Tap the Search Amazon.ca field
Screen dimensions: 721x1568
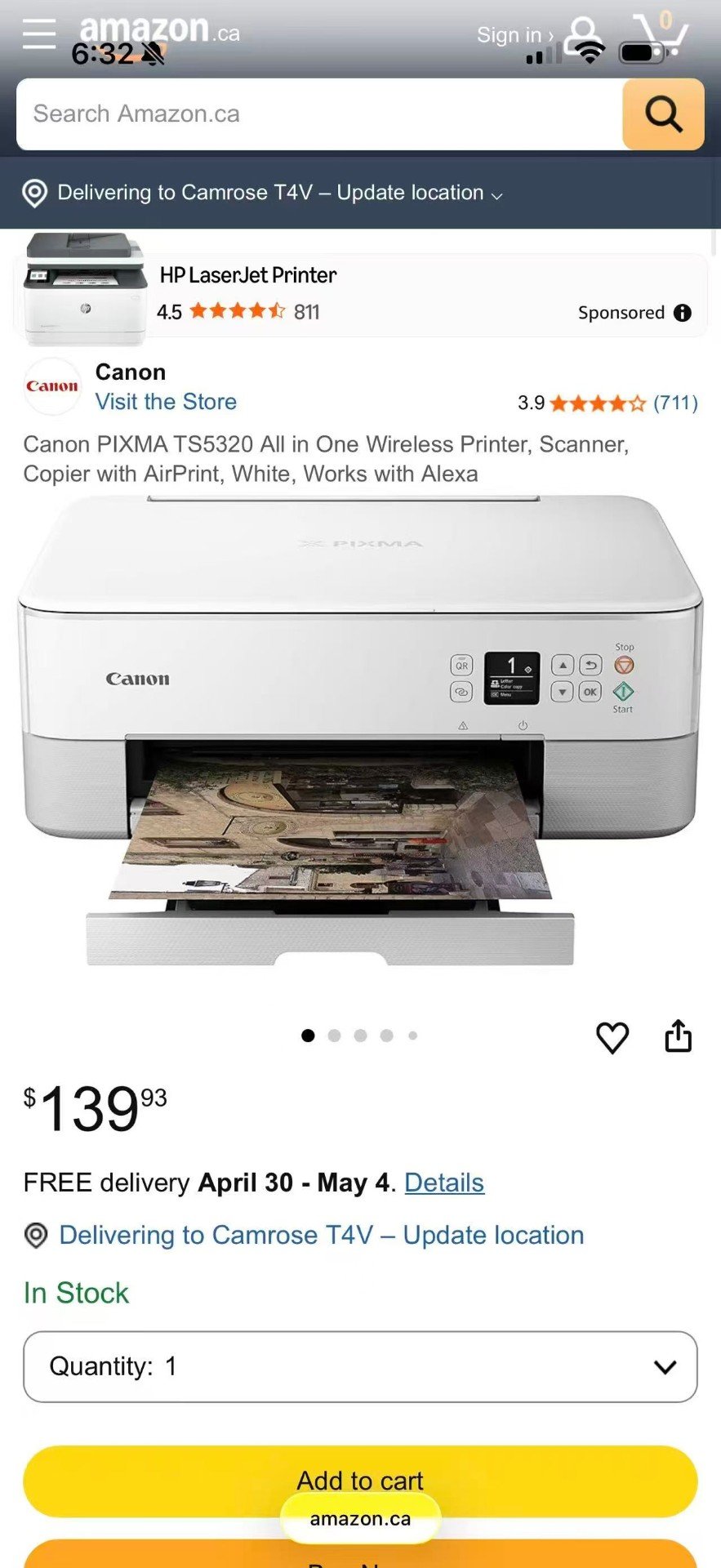318,114
